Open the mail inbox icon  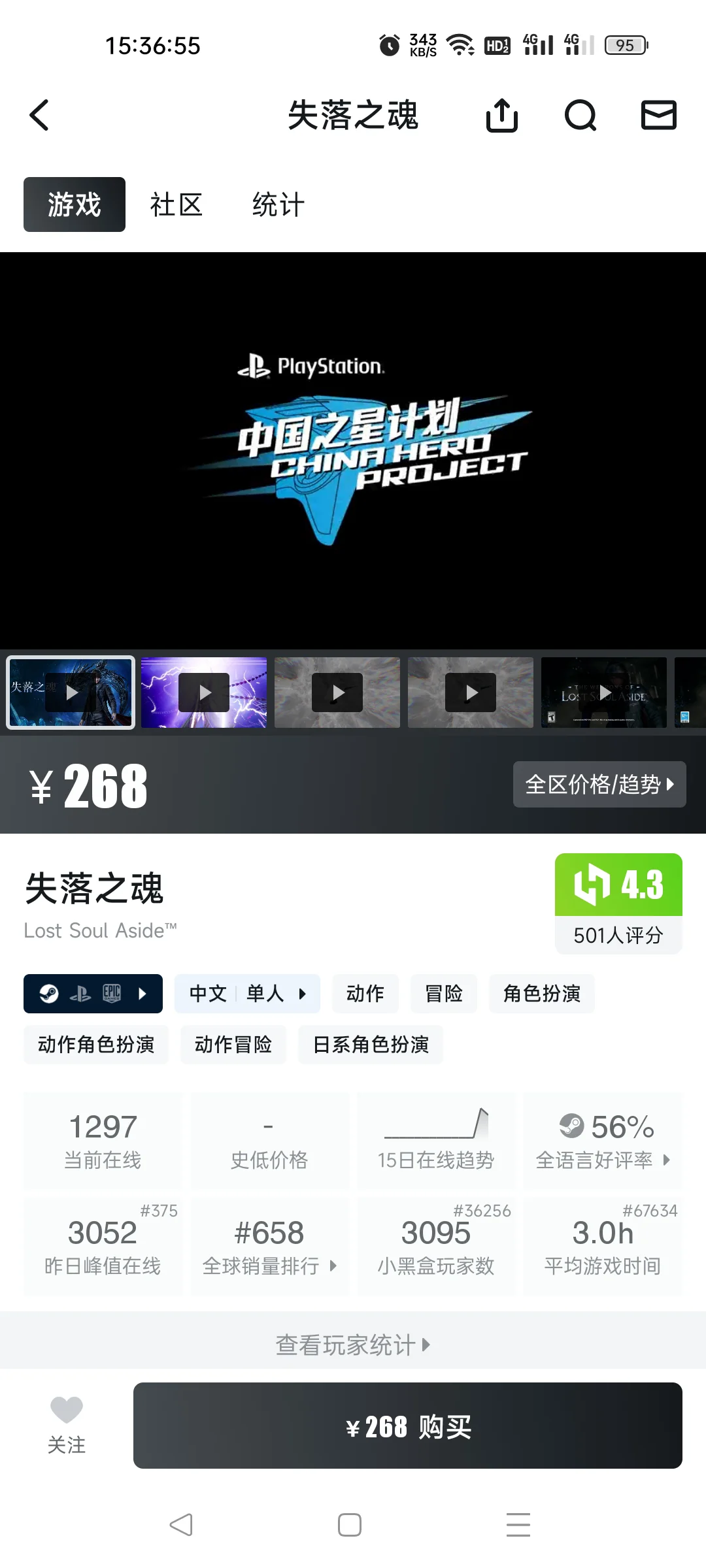(x=658, y=116)
